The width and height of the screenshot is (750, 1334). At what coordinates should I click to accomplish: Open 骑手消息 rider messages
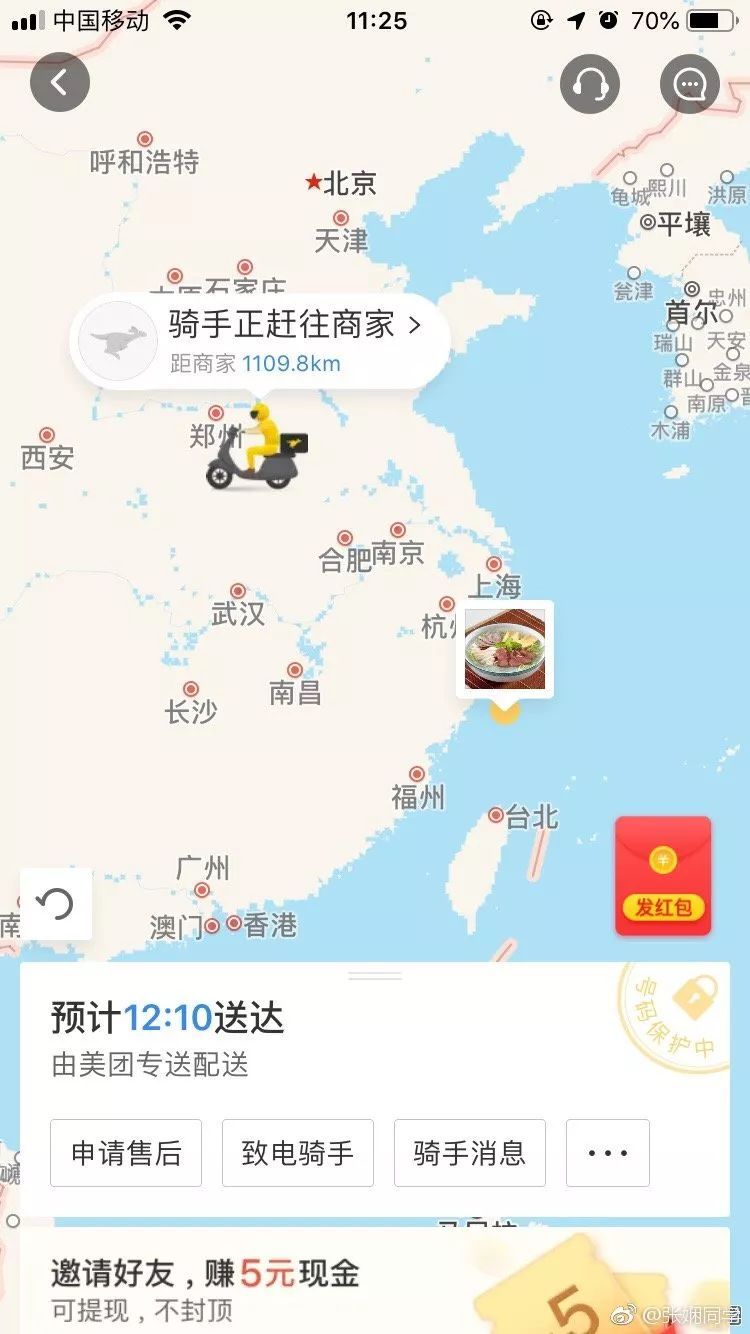tap(469, 1153)
